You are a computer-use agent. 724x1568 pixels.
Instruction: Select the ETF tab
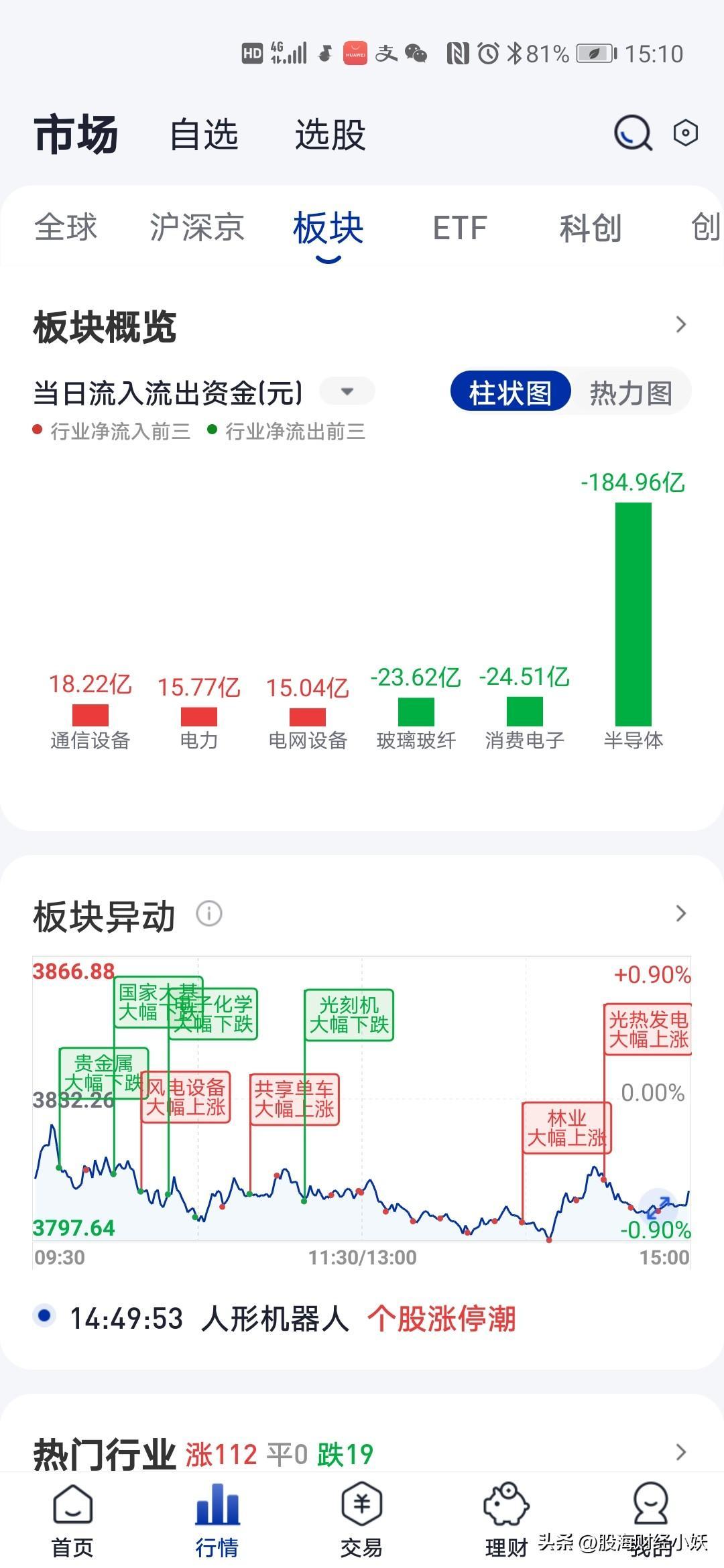(x=460, y=228)
